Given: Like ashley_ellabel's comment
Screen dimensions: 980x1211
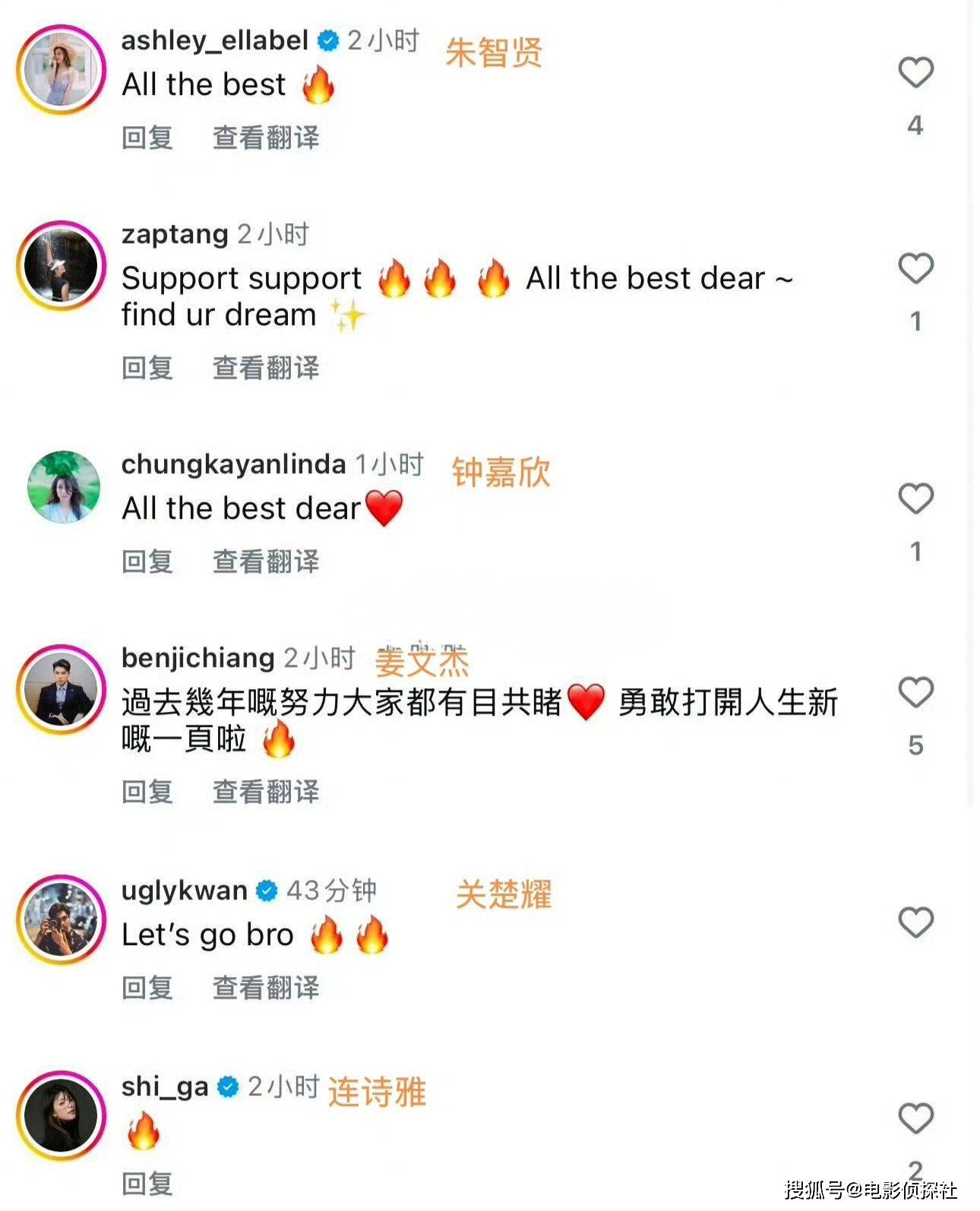Looking at the screenshot, I should pos(915,72).
